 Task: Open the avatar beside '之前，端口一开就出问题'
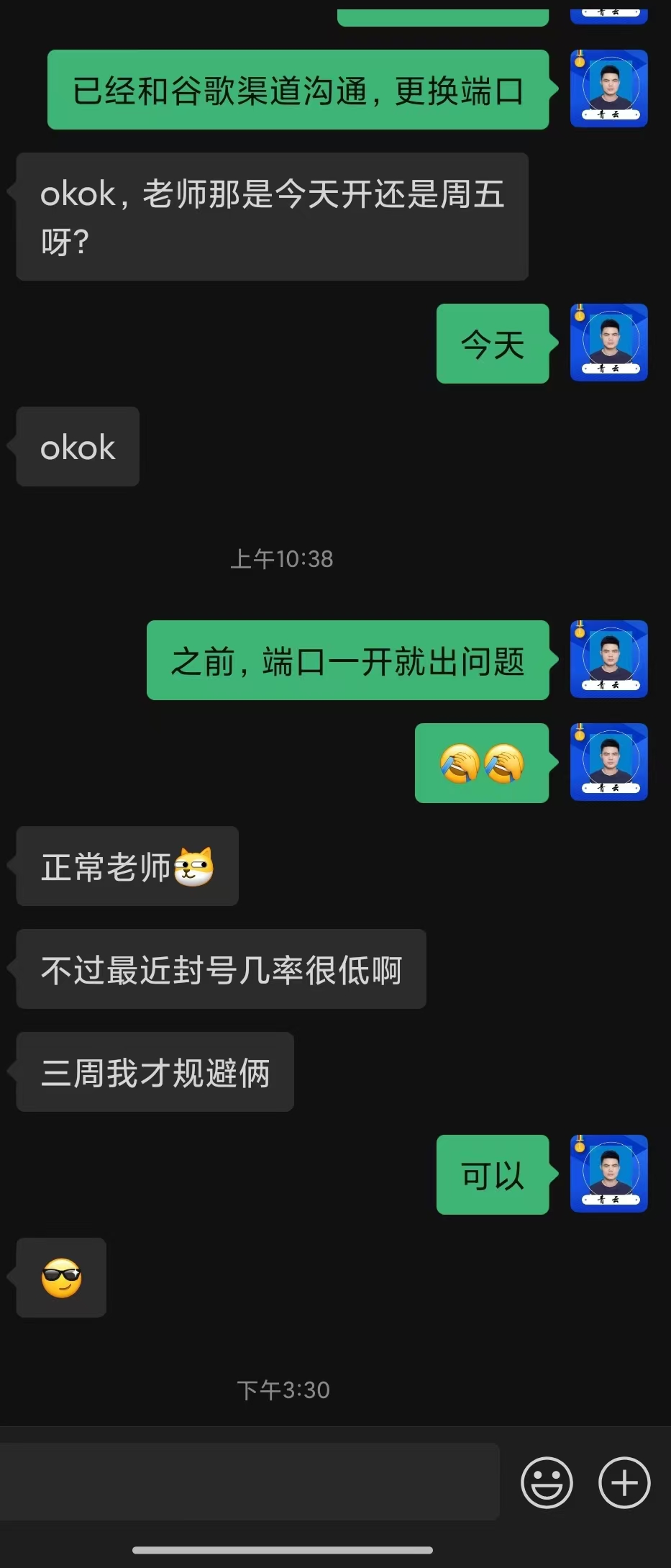pyautogui.click(x=608, y=660)
